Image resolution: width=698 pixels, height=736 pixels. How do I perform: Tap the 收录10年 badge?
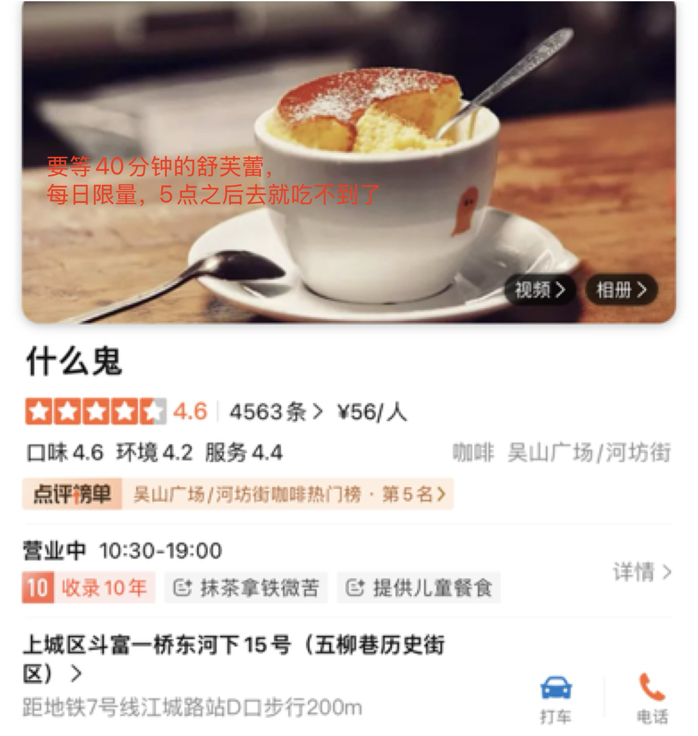[x=88, y=588]
